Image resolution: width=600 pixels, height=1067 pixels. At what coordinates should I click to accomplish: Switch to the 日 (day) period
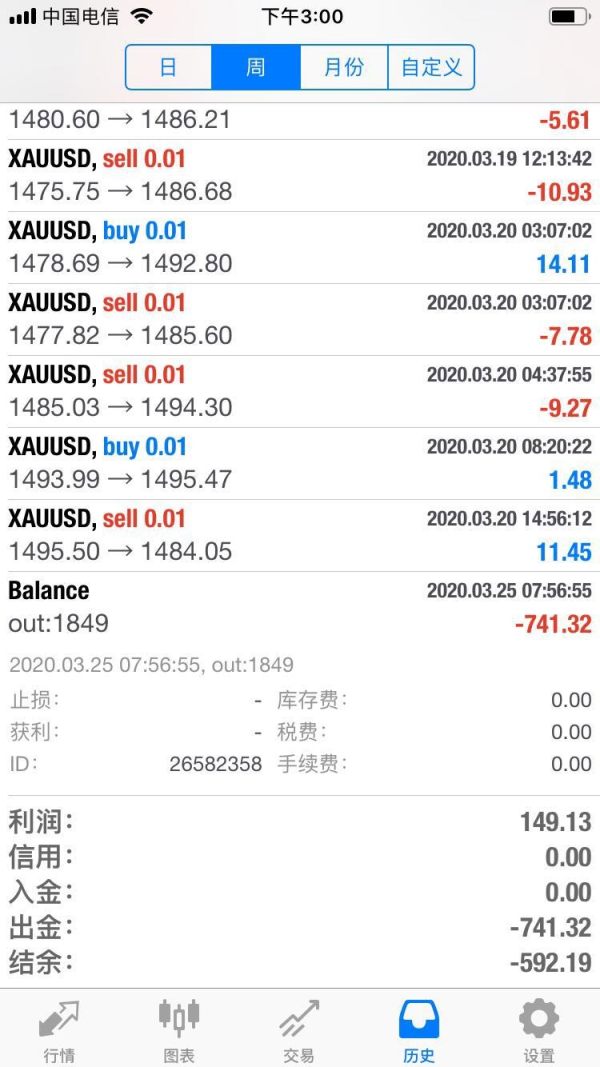click(x=168, y=68)
